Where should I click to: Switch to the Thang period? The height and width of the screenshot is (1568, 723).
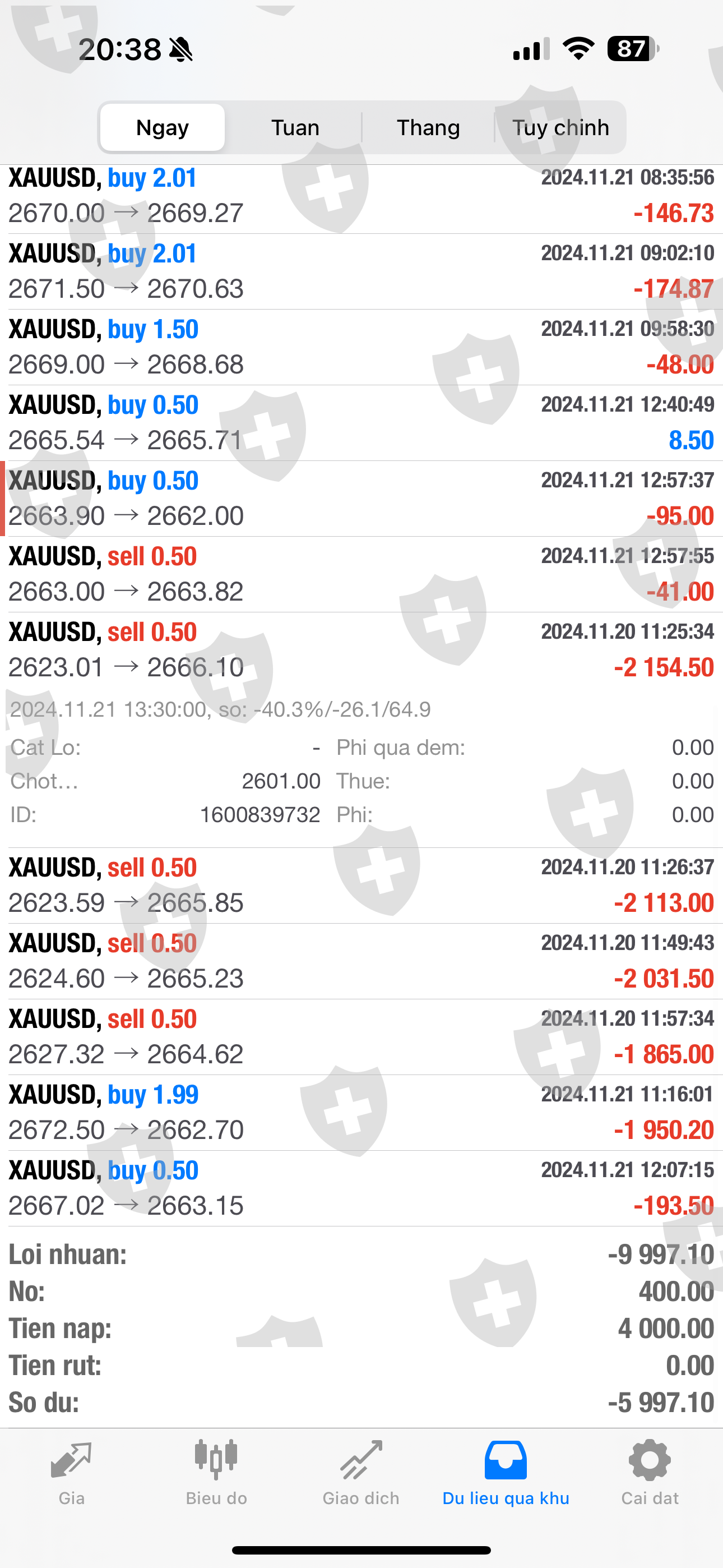pyautogui.click(x=428, y=128)
